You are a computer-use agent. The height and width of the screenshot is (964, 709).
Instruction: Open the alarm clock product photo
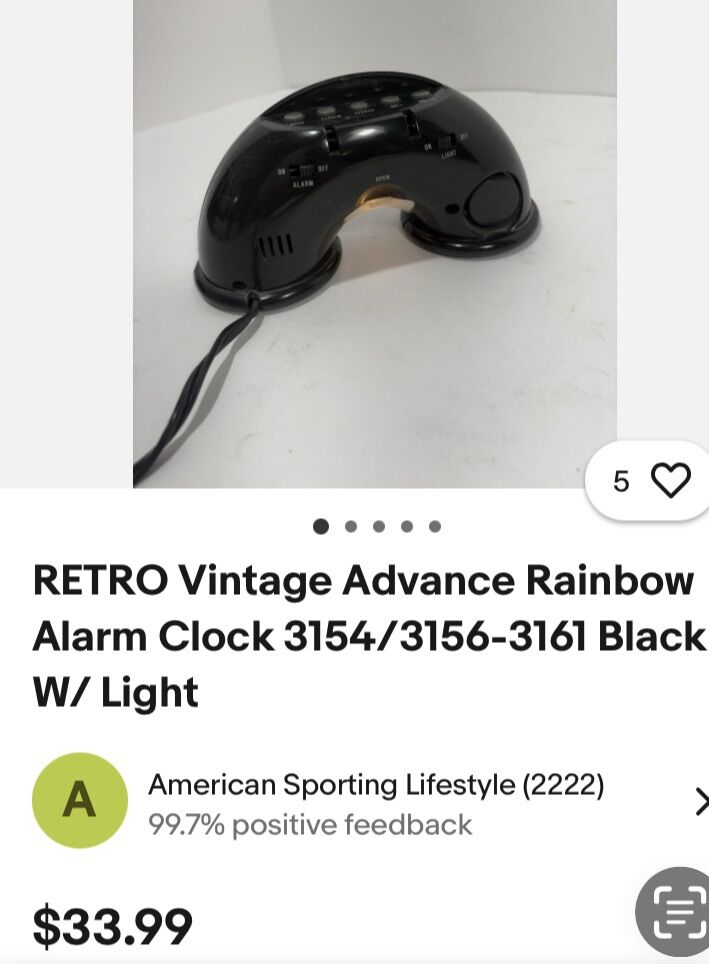click(374, 243)
